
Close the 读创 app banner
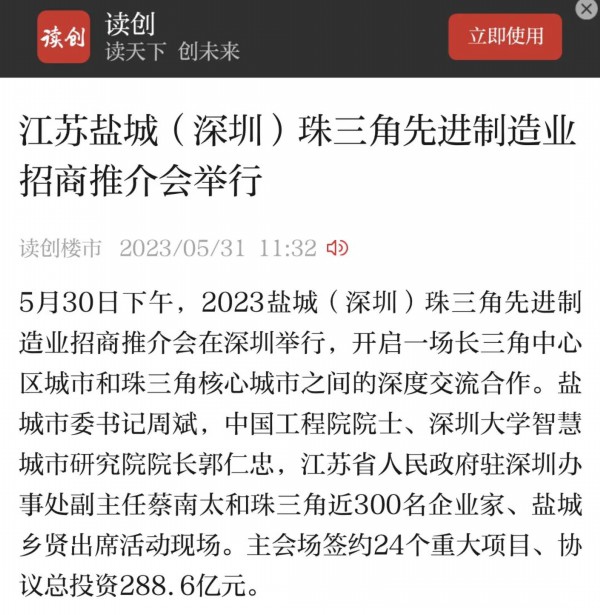tap(587, 9)
